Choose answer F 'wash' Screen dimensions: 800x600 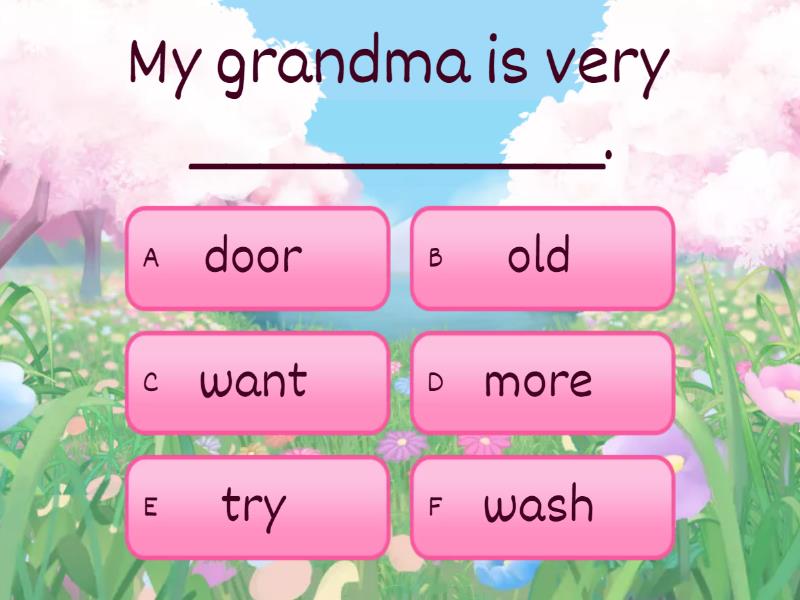(x=542, y=507)
